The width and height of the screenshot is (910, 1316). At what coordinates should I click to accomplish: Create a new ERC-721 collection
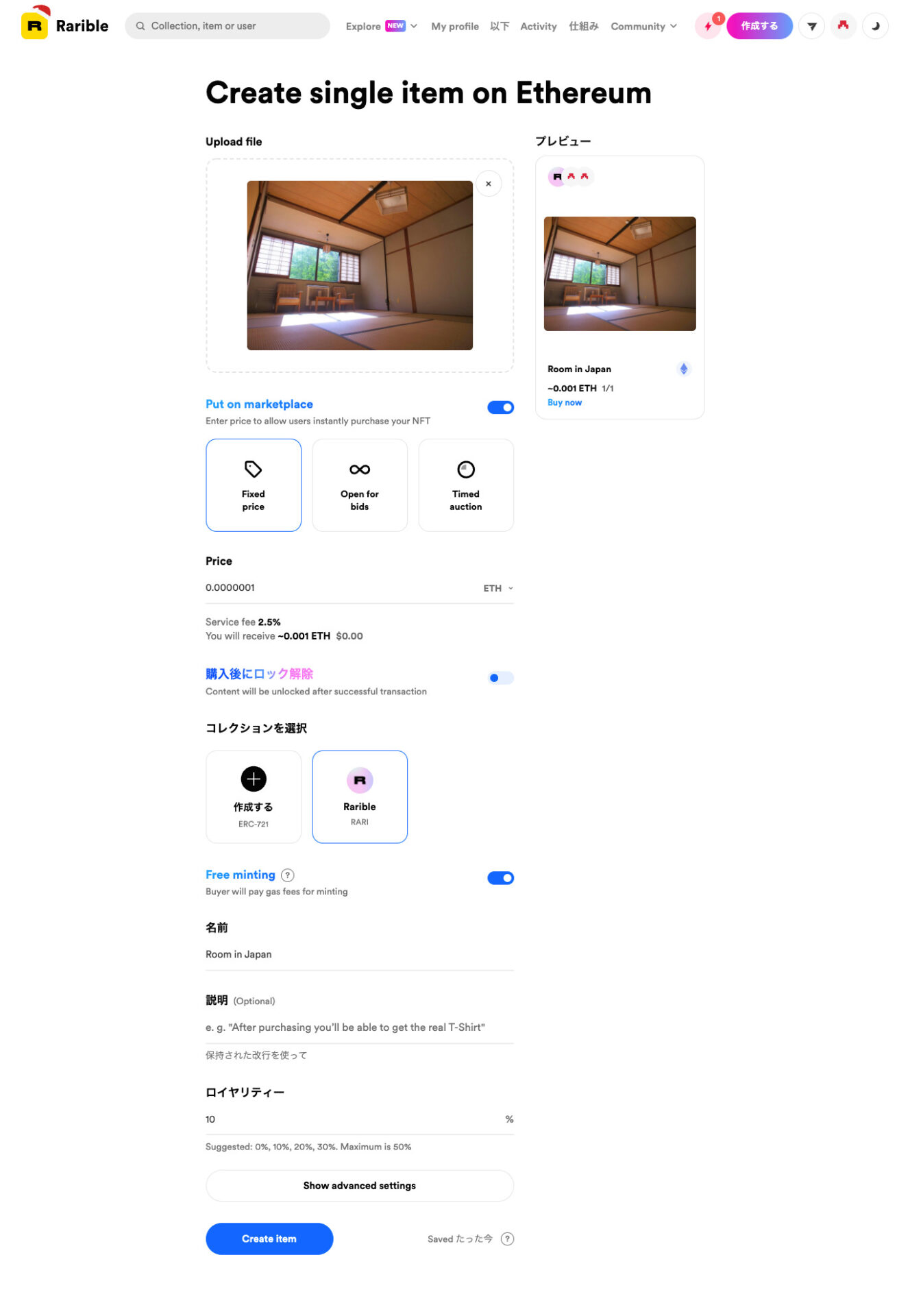click(253, 796)
